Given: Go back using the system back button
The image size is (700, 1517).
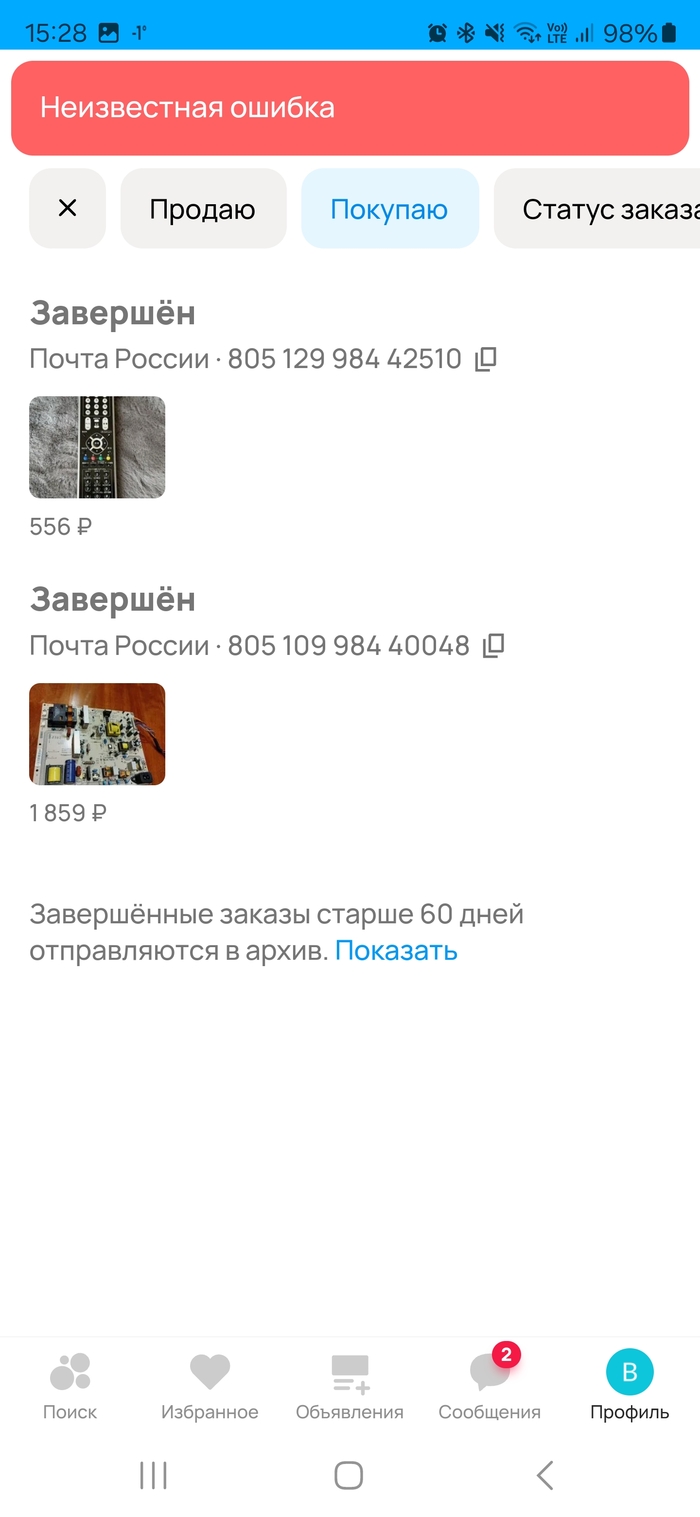Looking at the screenshot, I should 545,1475.
